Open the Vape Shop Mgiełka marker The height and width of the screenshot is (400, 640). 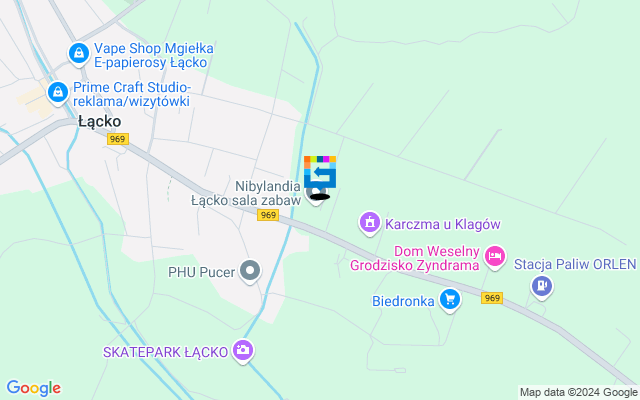pyautogui.click(x=78, y=53)
